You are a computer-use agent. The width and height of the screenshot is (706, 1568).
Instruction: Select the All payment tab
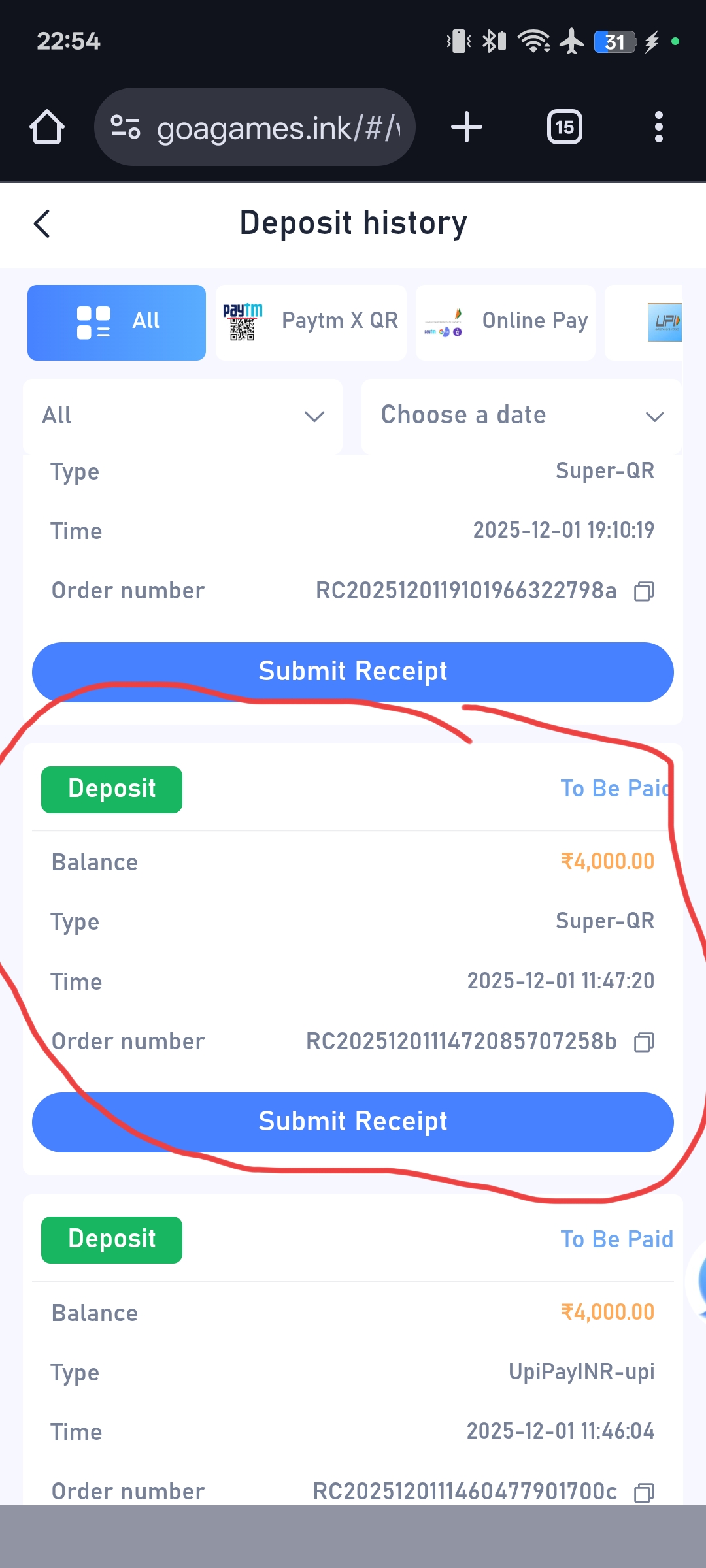tap(116, 322)
